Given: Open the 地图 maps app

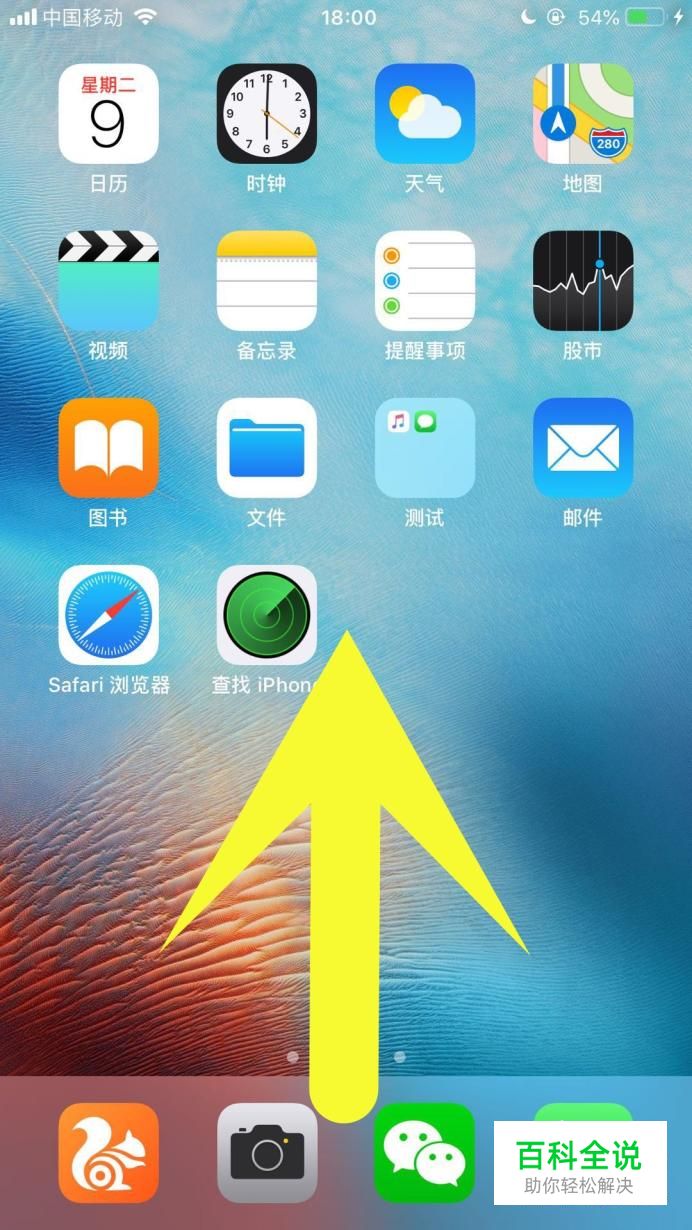Looking at the screenshot, I should tap(583, 113).
